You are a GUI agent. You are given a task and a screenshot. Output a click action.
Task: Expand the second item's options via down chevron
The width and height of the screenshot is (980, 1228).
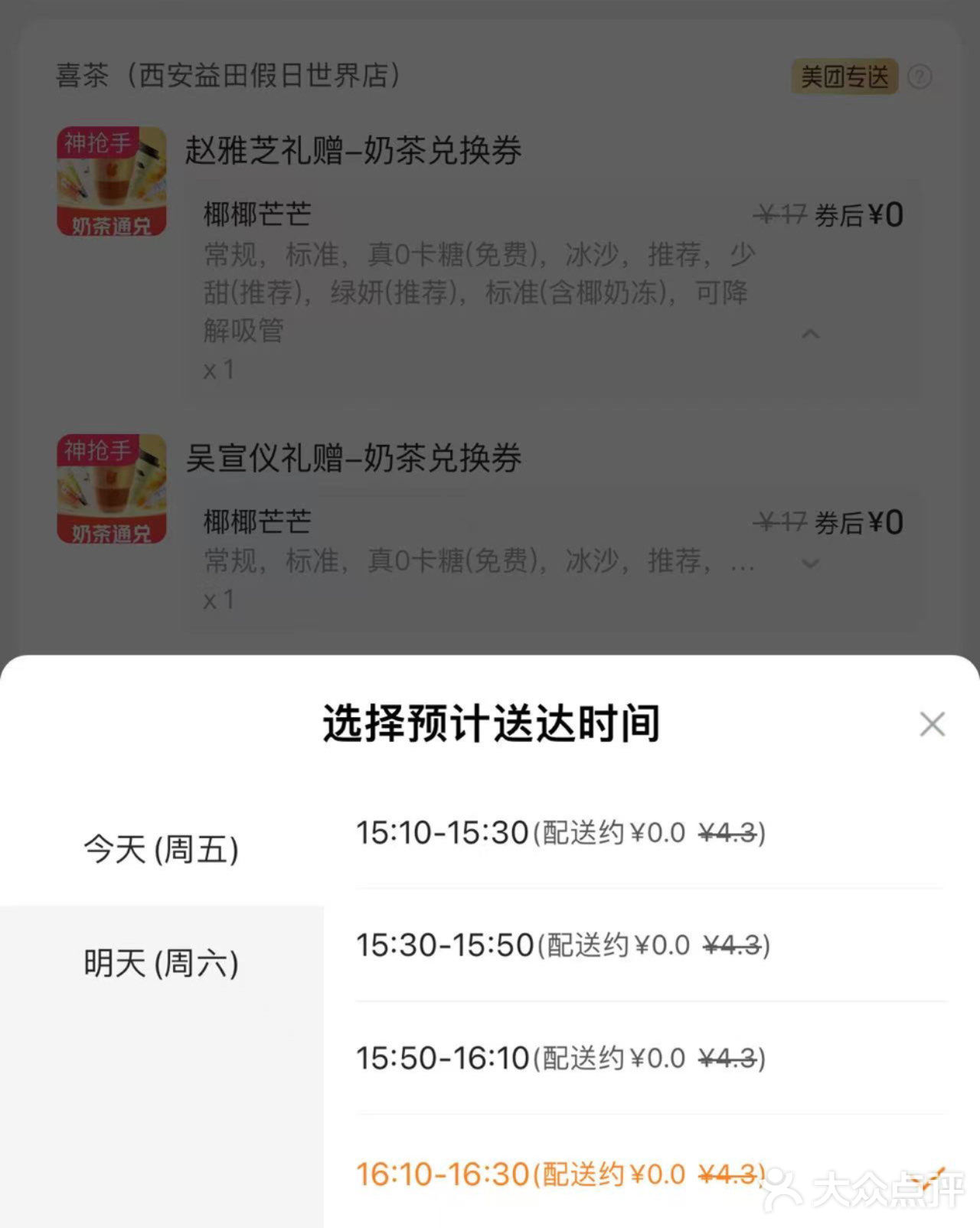tap(810, 563)
